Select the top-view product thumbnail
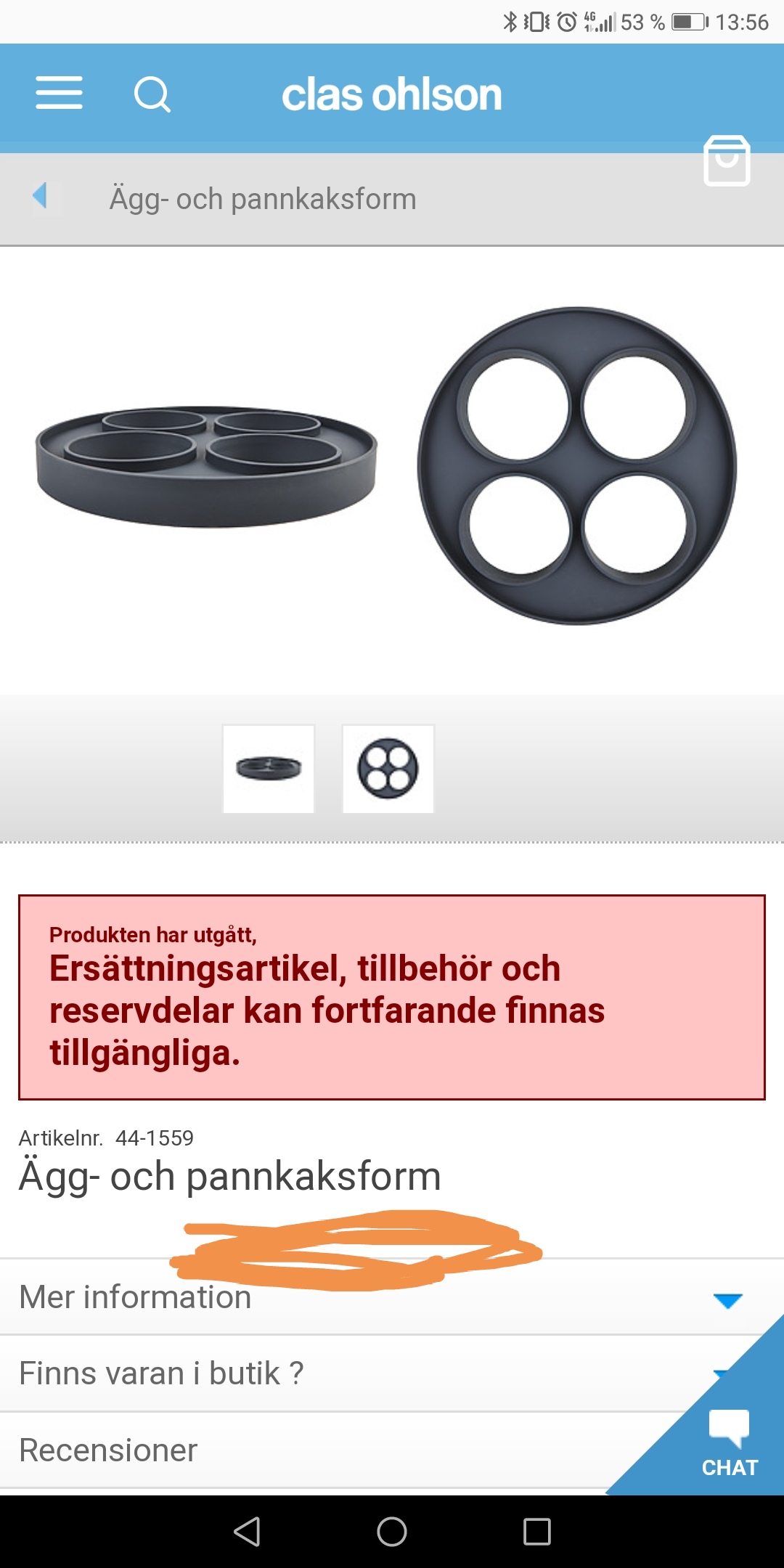The height and width of the screenshot is (1568, 784). 388,769
